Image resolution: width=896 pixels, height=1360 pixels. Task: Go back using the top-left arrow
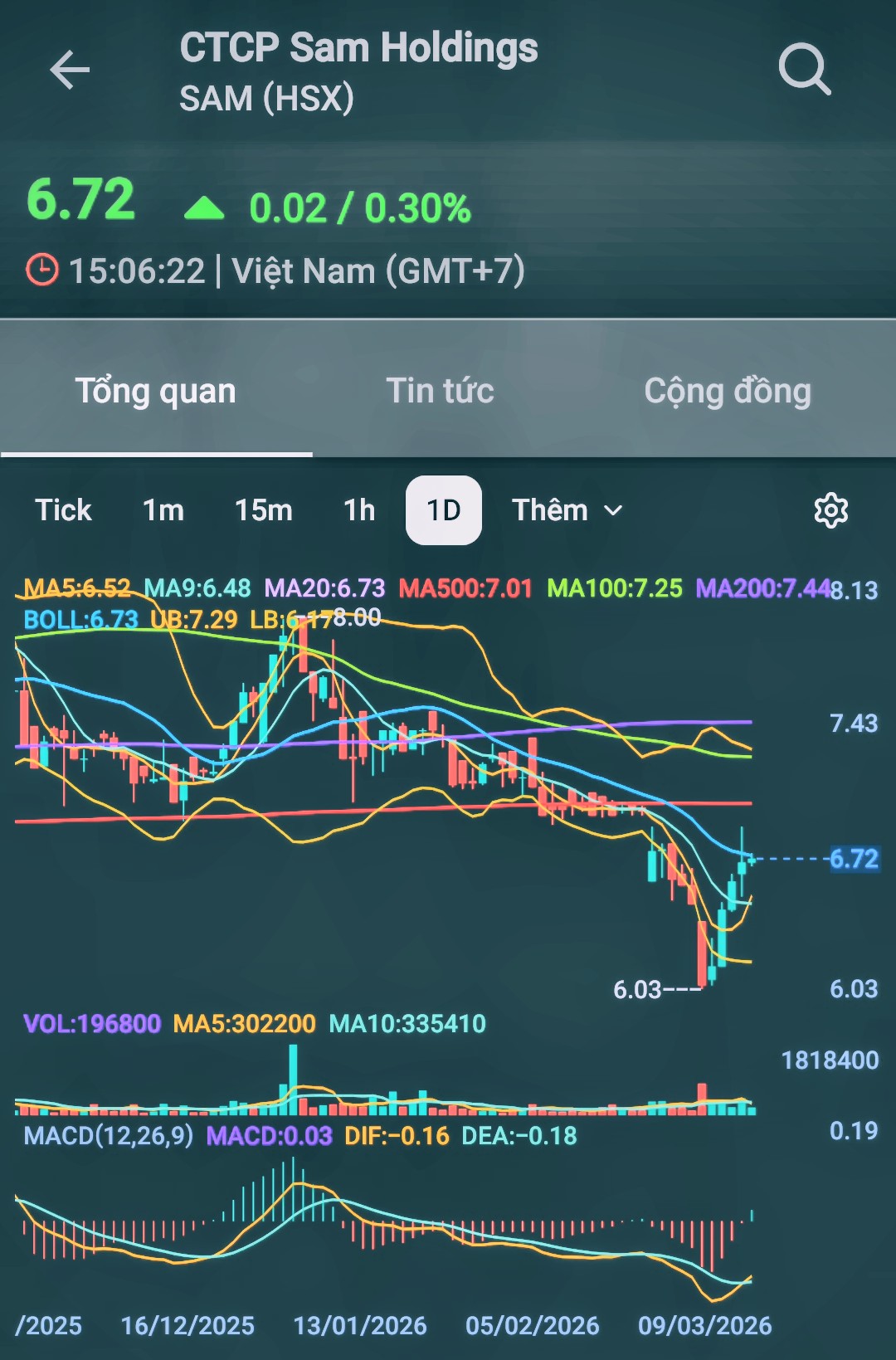click(70, 69)
